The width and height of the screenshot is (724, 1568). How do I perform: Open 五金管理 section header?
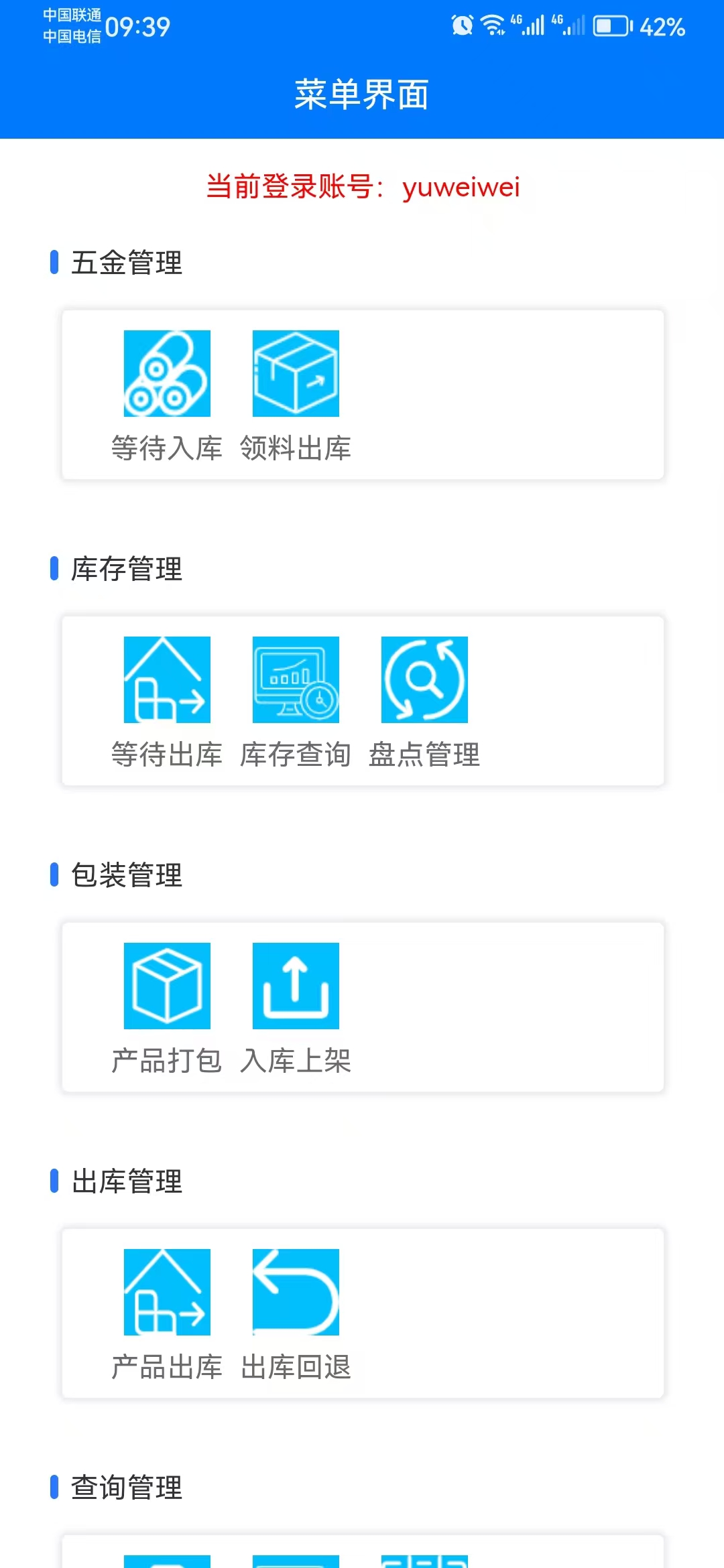126,262
